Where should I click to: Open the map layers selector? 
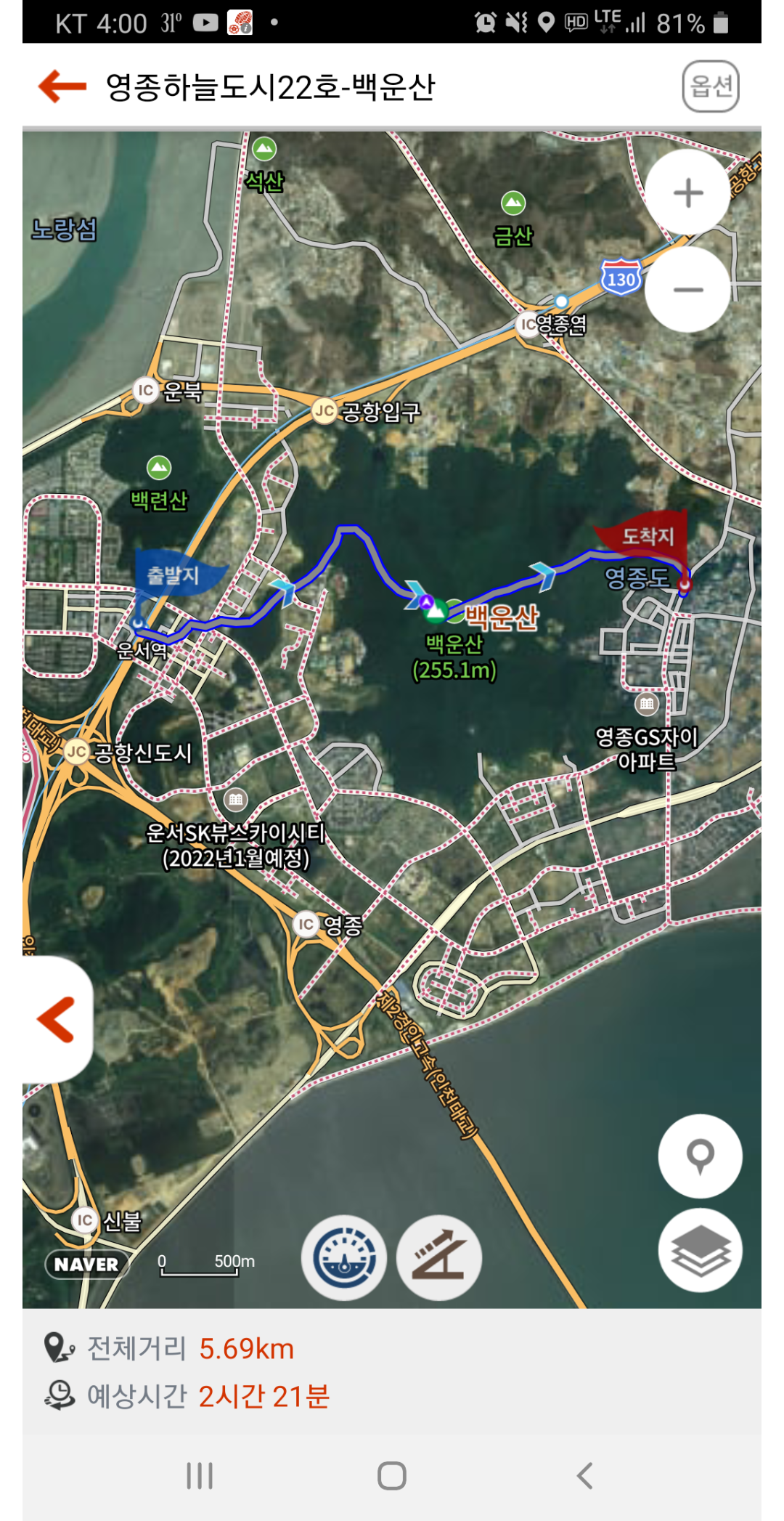pyautogui.click(x=700, y=1250)
